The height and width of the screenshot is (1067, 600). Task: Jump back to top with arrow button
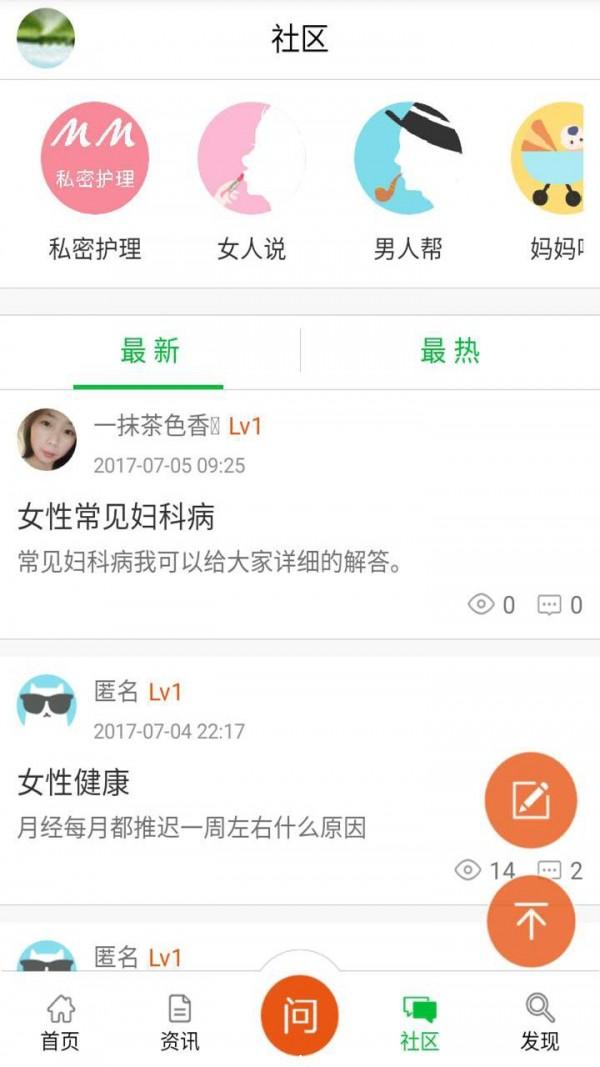coord(530,921)
